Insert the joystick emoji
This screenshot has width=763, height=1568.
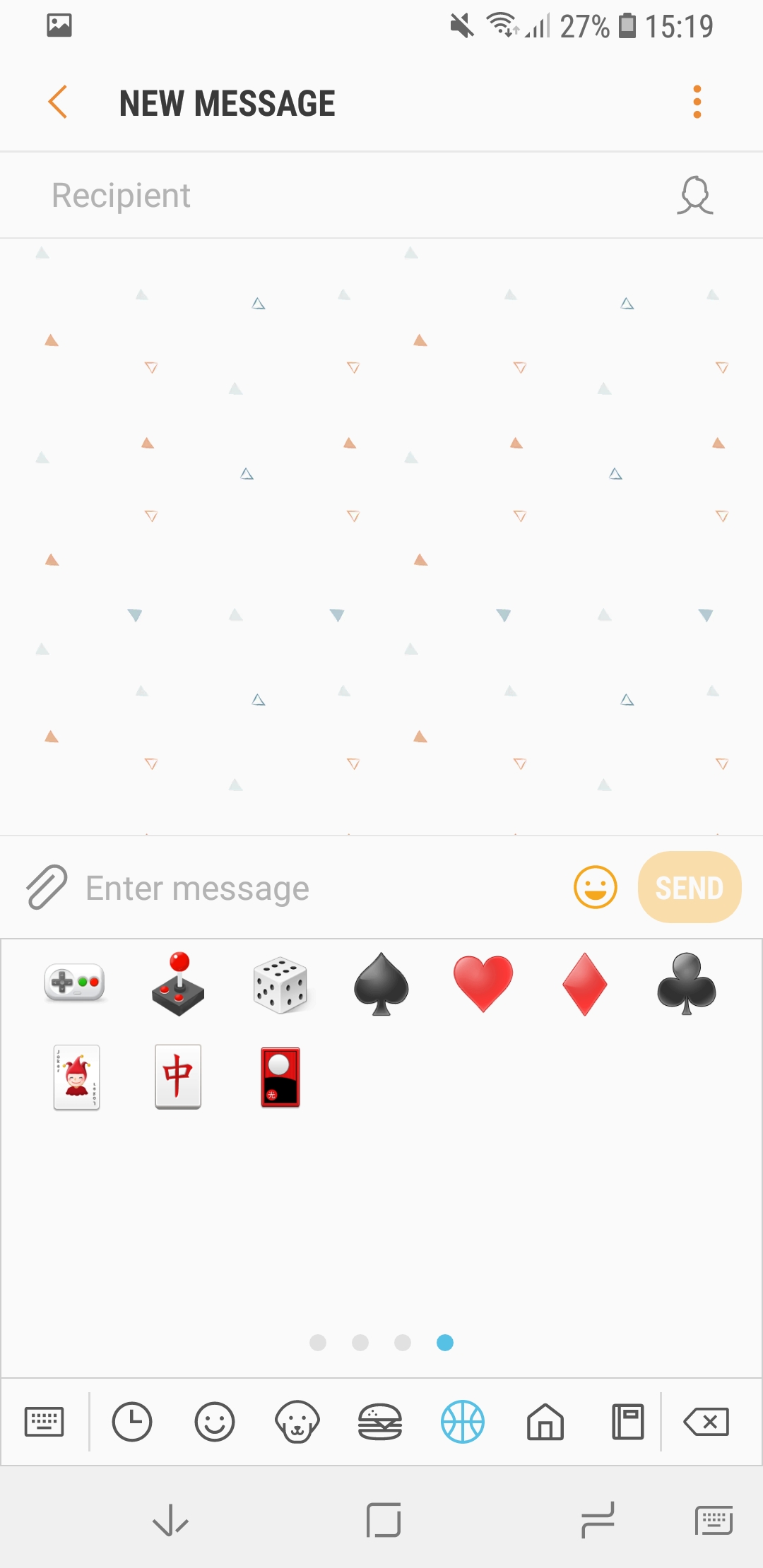tap(178, 984)
